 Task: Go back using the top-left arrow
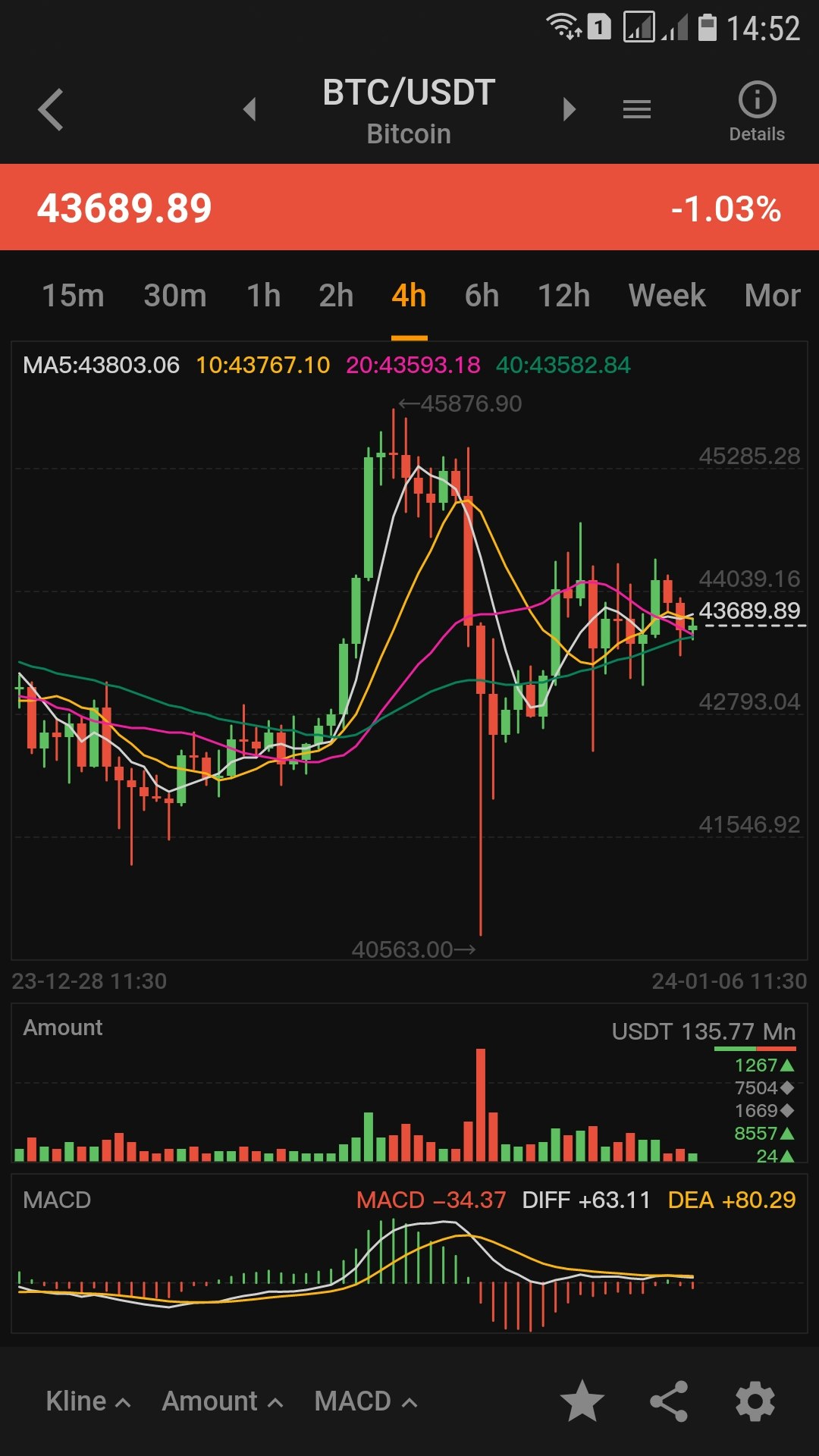51,110
